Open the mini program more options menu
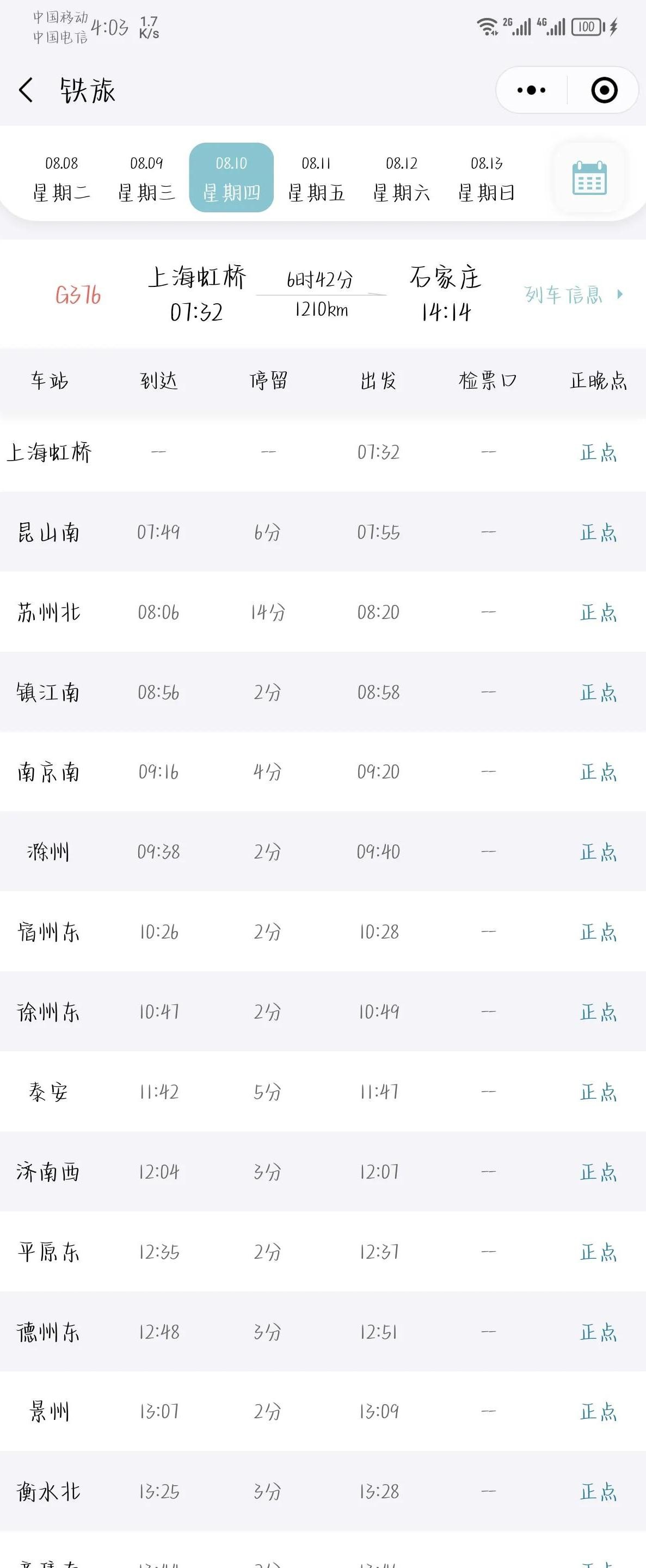The width and height of the screenshot is (646, 1568). pyautogui.click(x=531, y=90)
